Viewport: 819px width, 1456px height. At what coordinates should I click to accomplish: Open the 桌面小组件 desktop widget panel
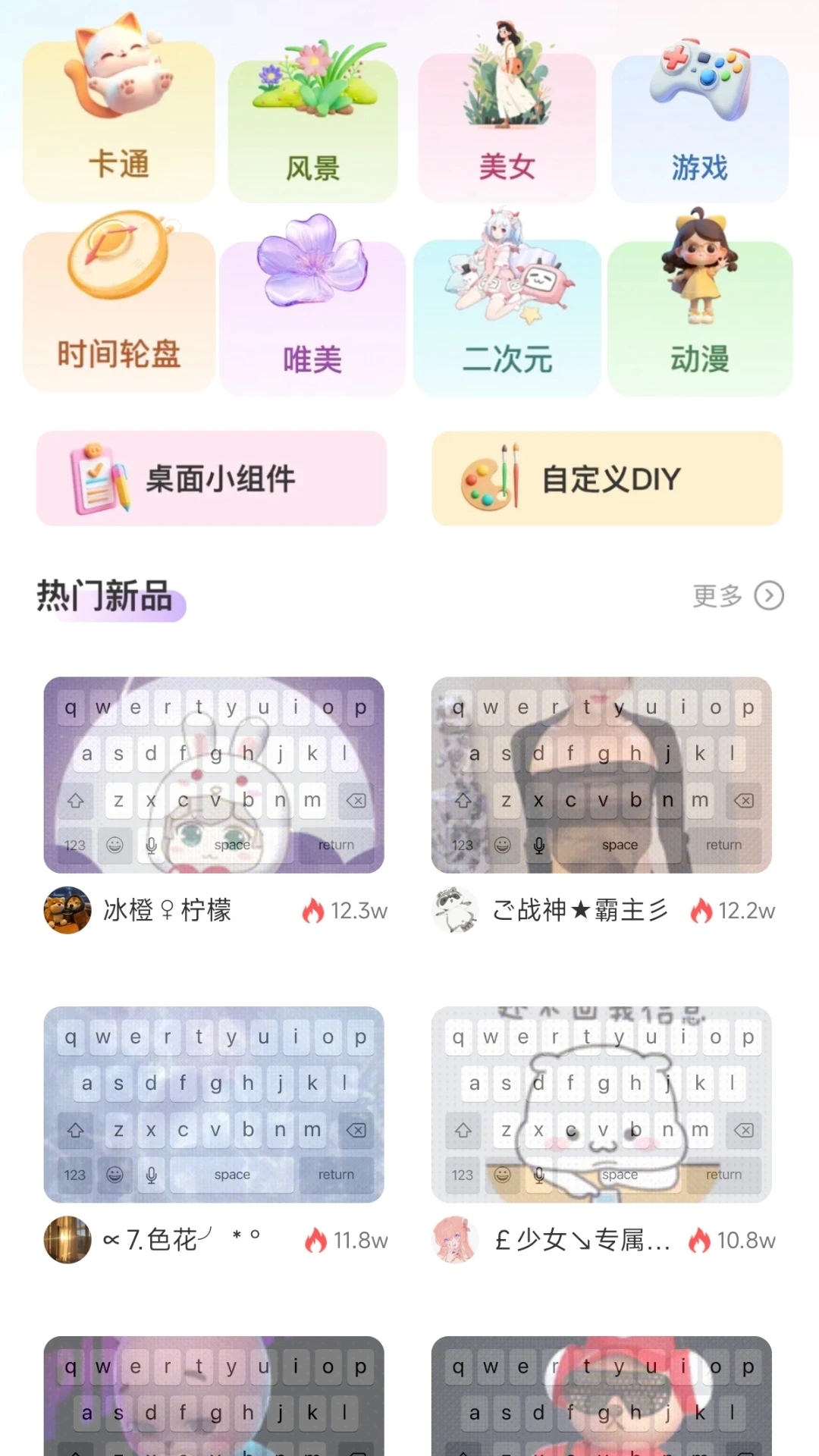pyautogui.click(x=212, y=478)
